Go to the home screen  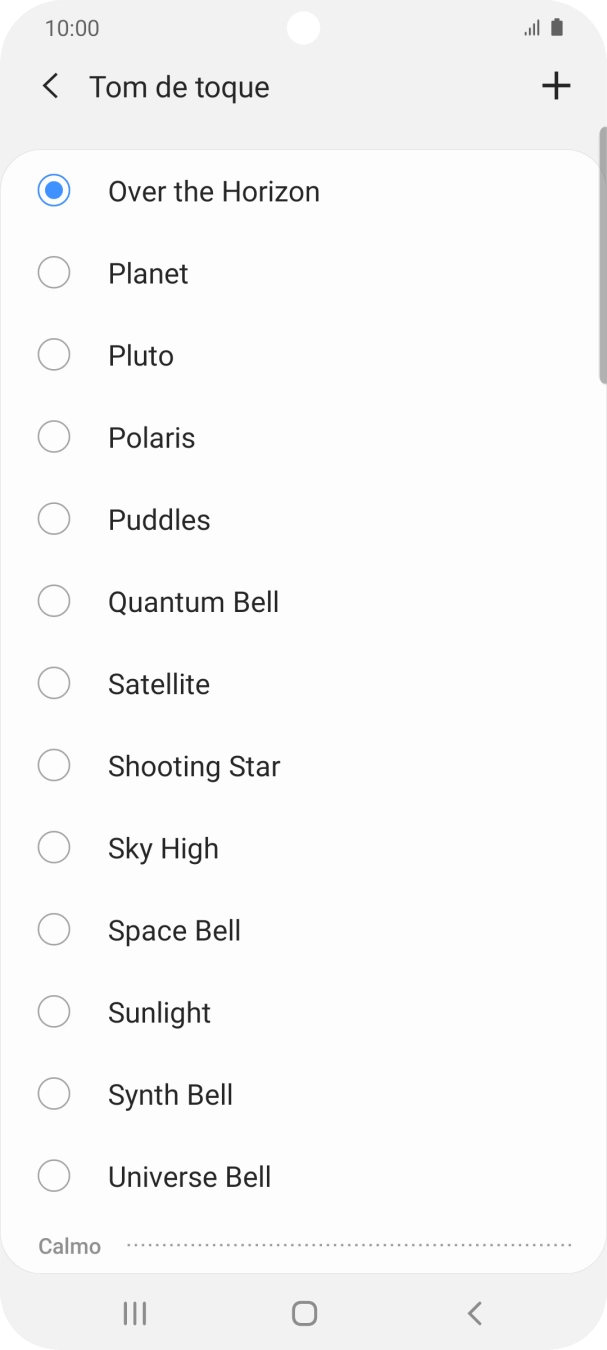coord(304,1313)
